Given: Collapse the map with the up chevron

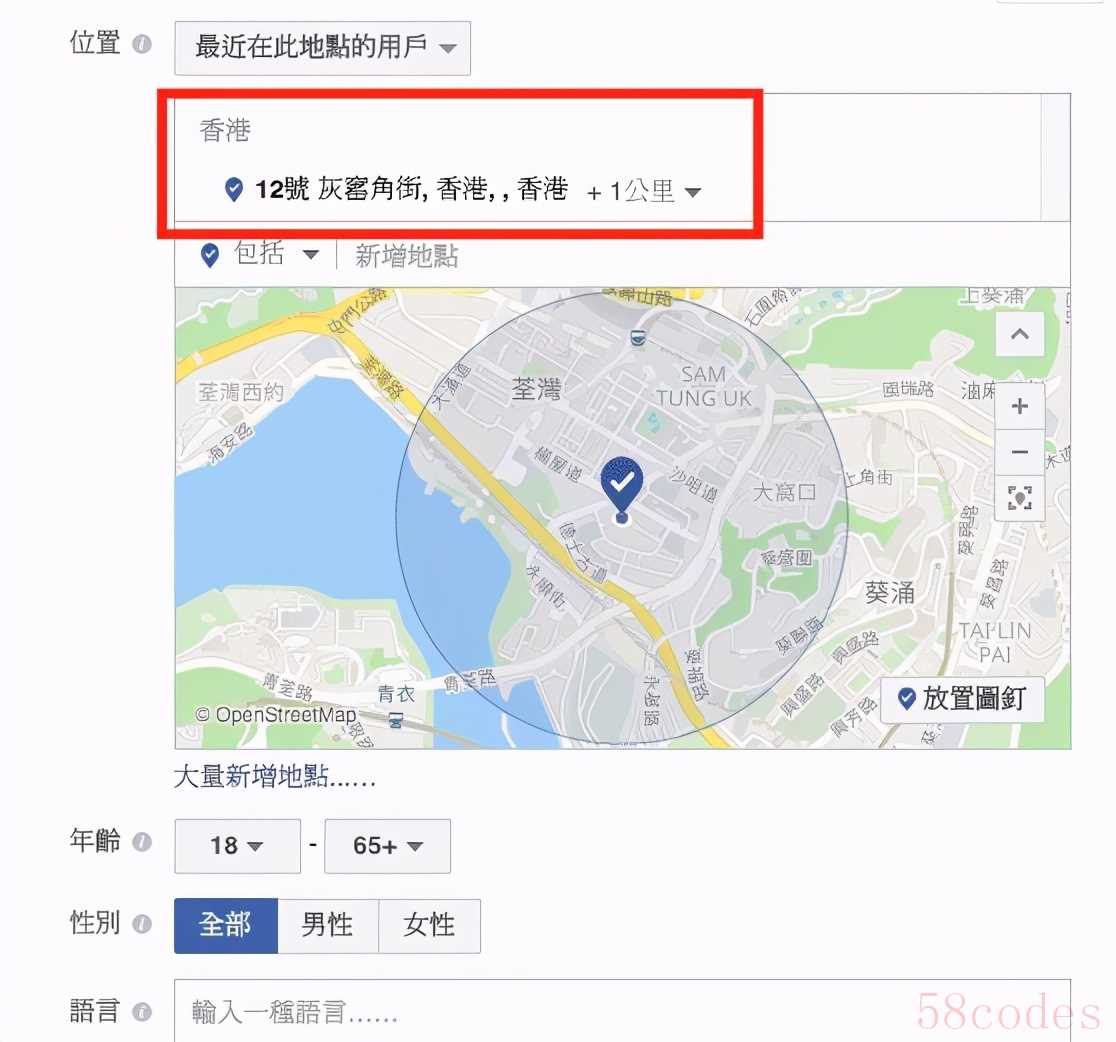Looking at the screenshot, I should point(1019,335).
